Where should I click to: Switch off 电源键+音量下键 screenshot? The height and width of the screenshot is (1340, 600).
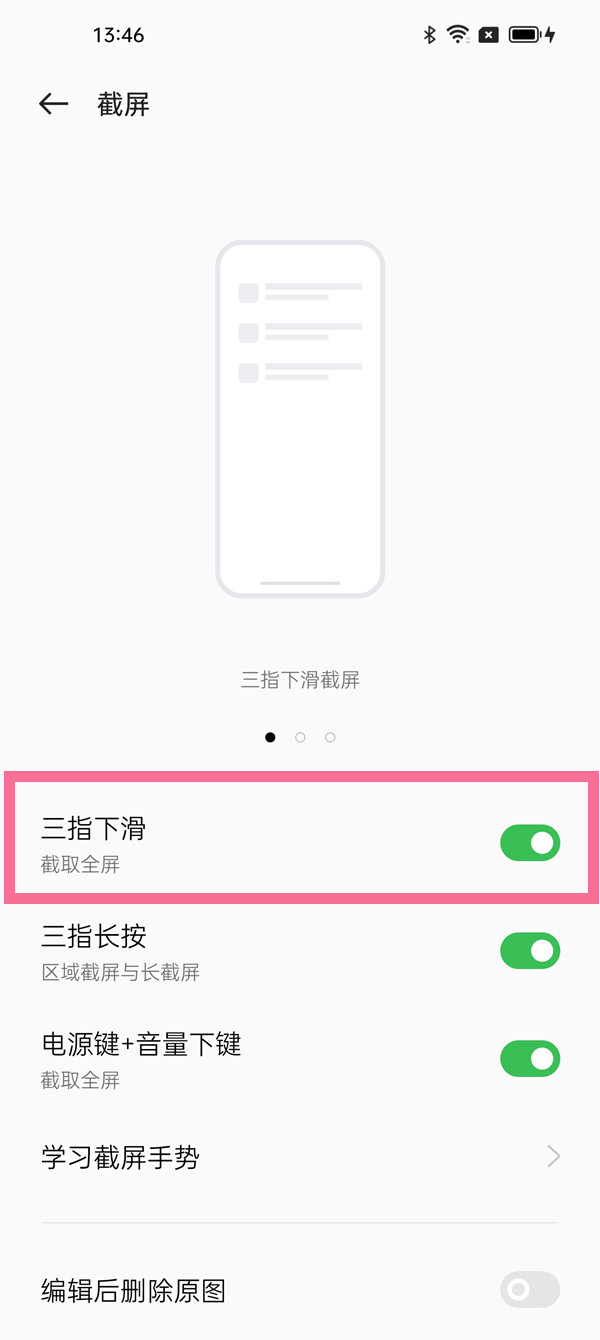[x=529, y=1058]
